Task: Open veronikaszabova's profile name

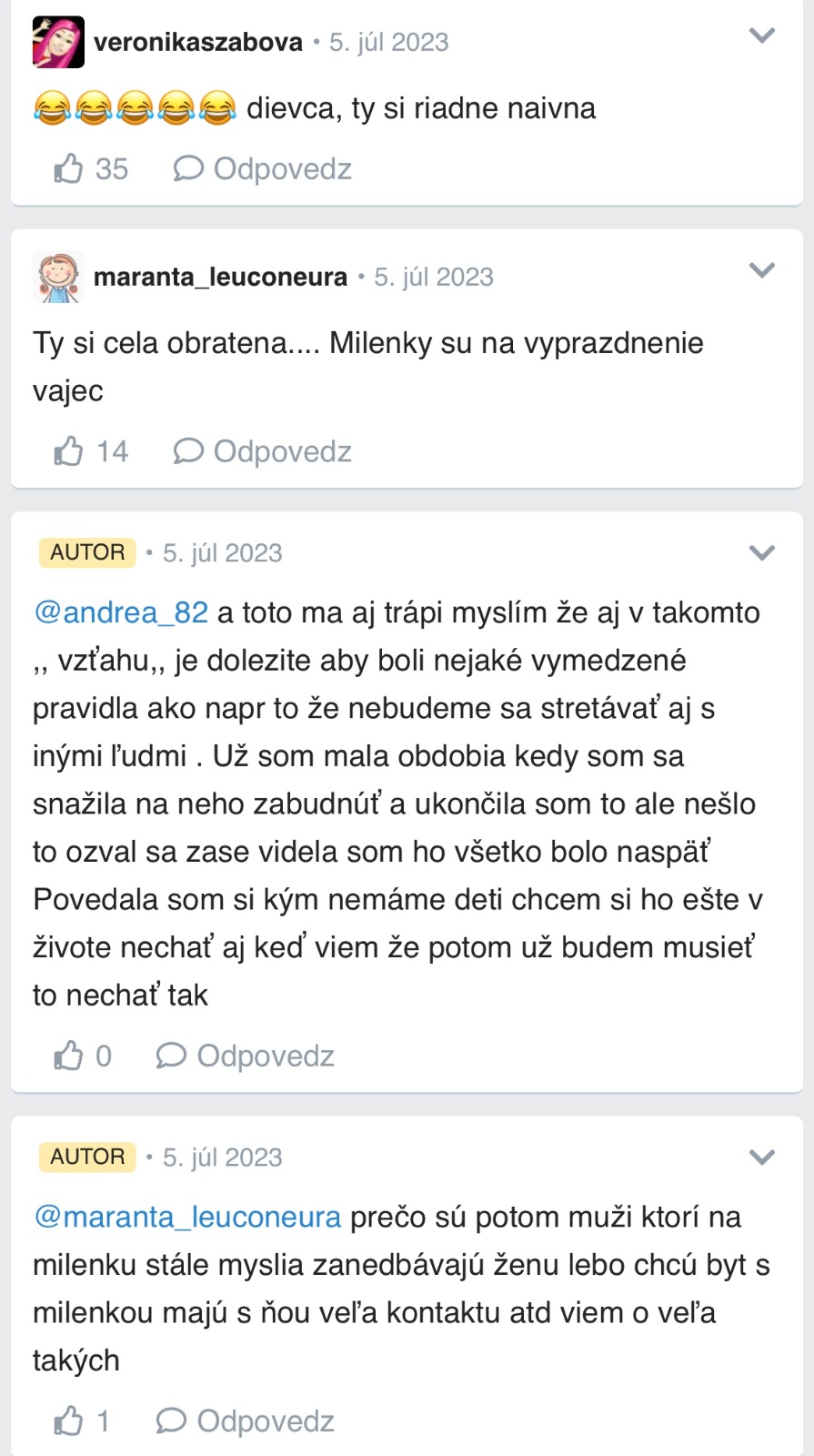Action: [198, 42]
